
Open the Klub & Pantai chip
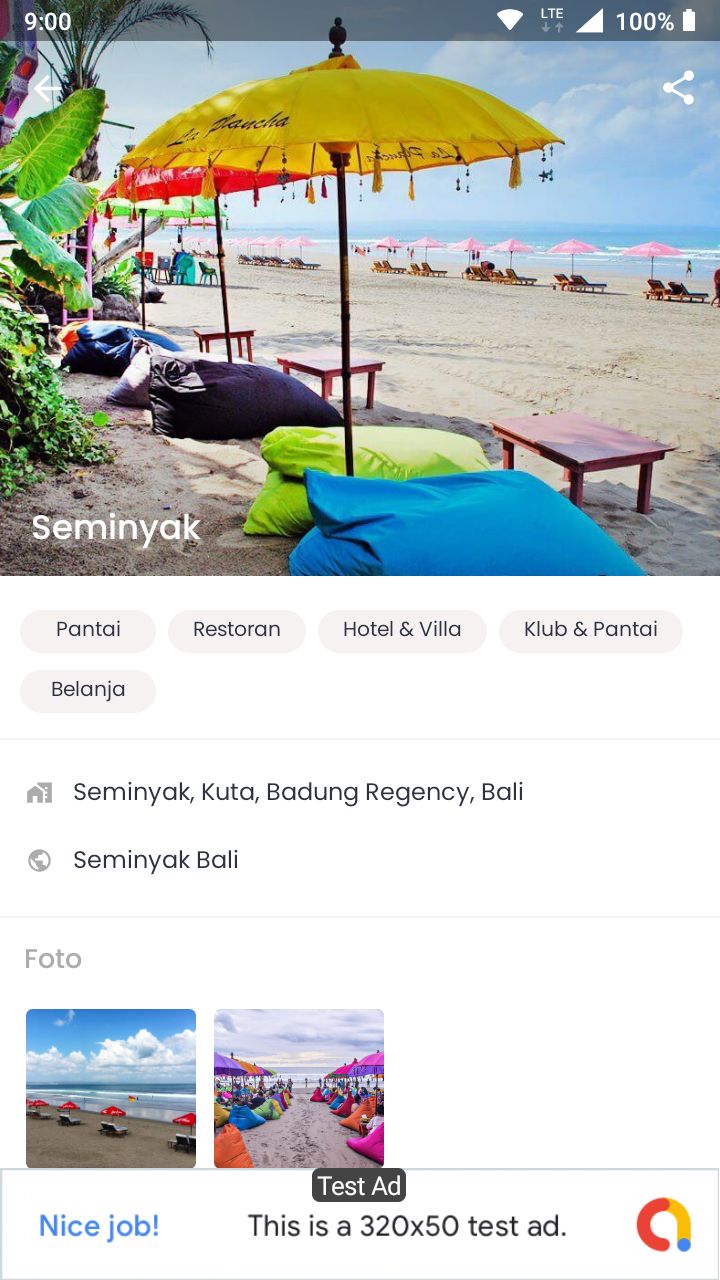[x=590, y=630]
